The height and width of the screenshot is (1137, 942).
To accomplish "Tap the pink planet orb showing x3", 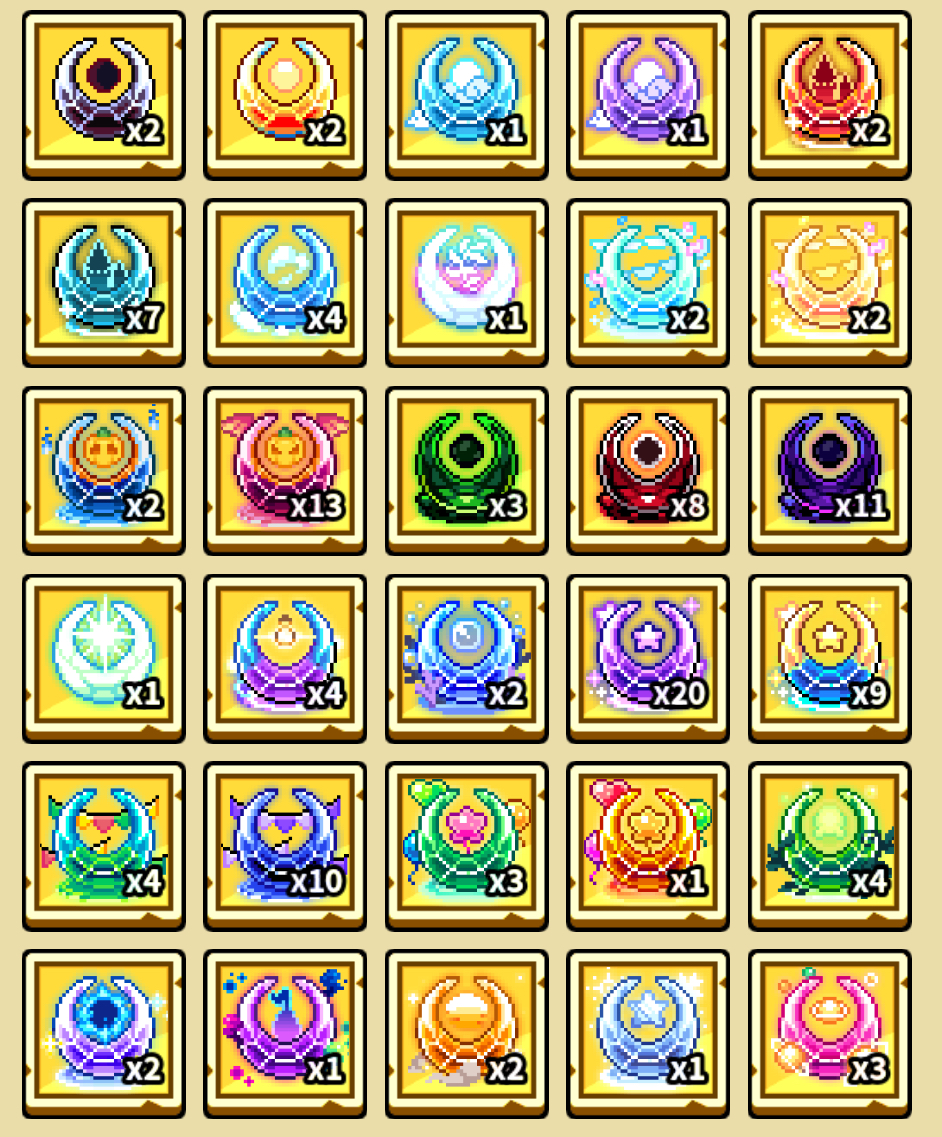I will tap(830, 1034).
